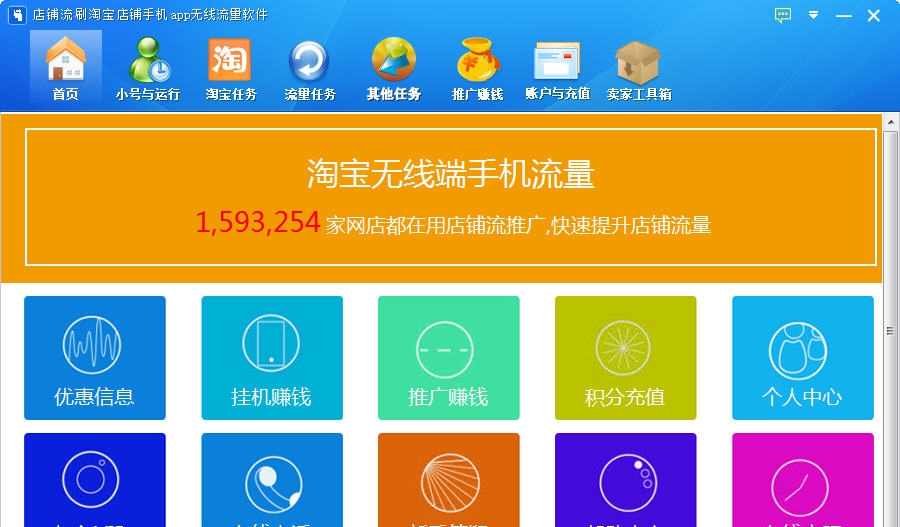Tap the 挂机赚钱 tile
This screenshot has width=900, height=527.
[x=272, y=357]
